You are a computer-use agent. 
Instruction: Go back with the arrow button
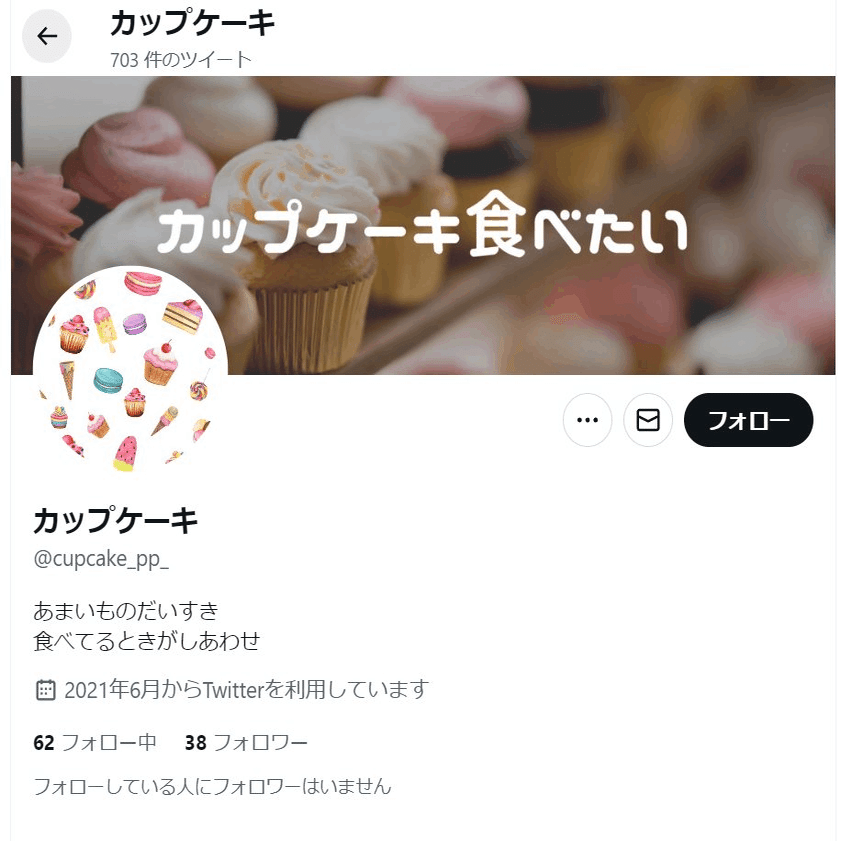point(47,37)
